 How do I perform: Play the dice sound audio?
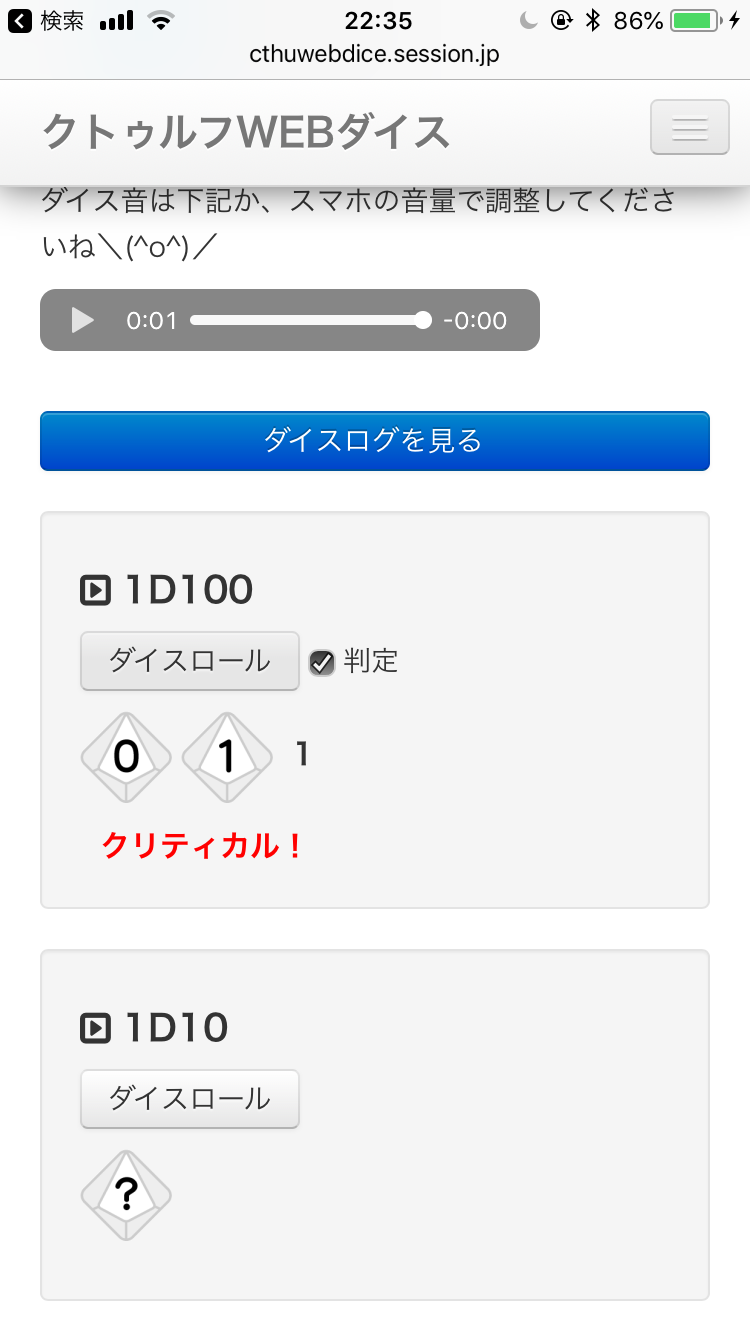pyautogui.click(x=83, y=320)
